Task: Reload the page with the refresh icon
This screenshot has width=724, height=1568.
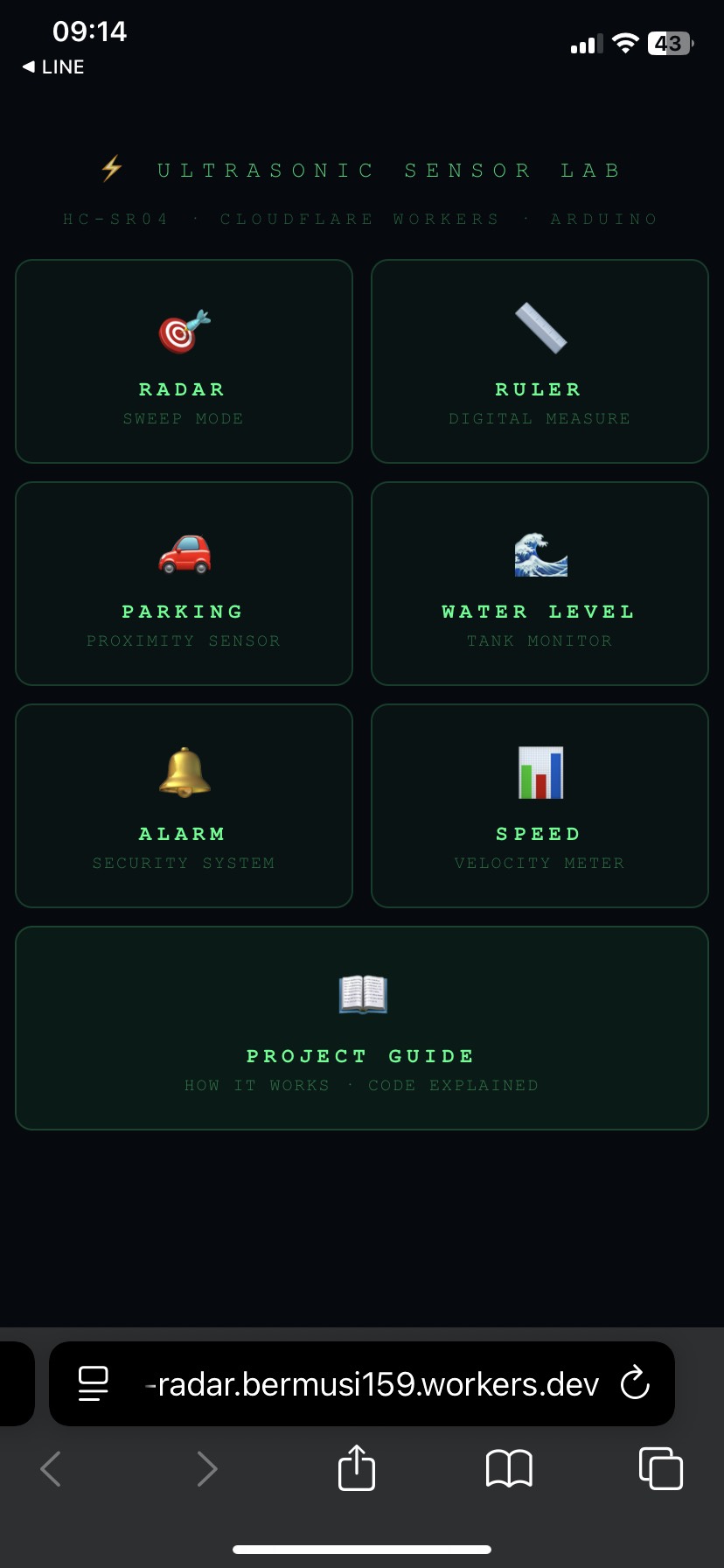Action: 635,1383
